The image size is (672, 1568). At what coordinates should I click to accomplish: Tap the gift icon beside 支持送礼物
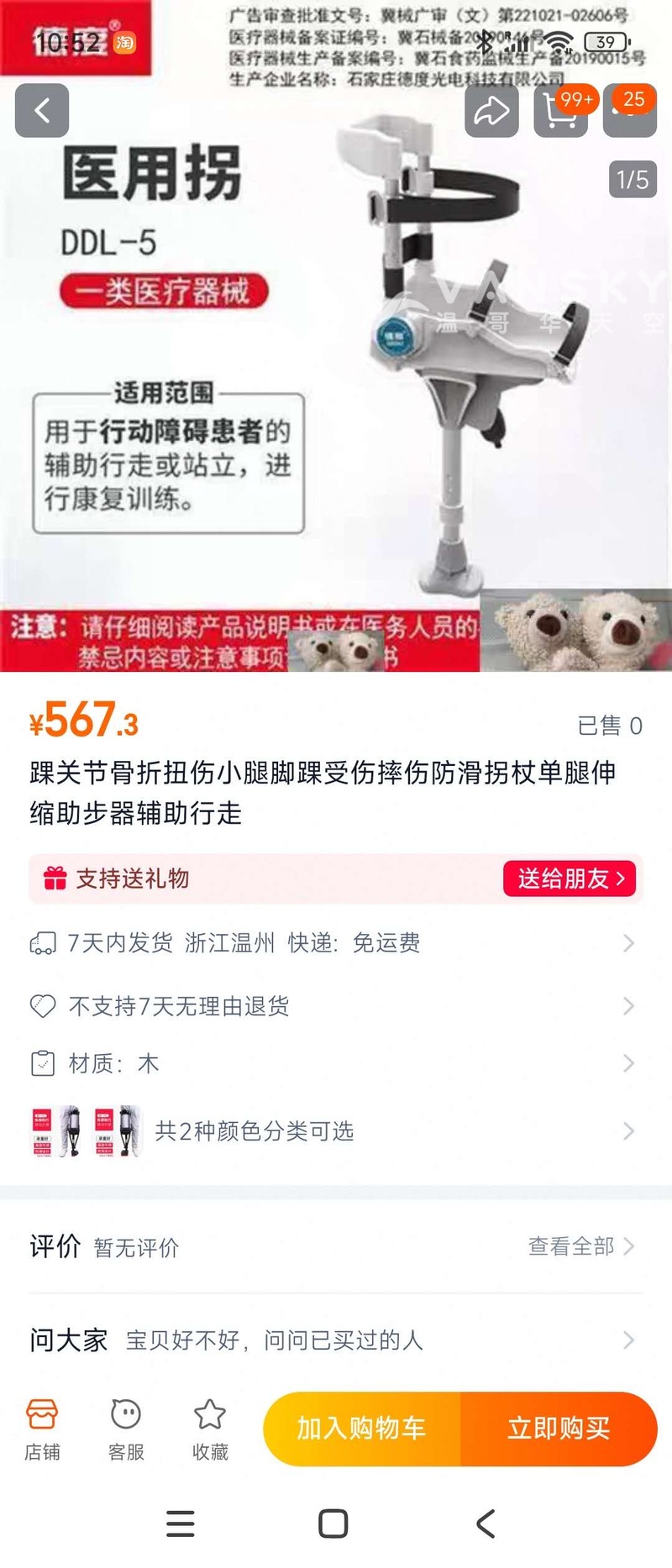point(56,878)
